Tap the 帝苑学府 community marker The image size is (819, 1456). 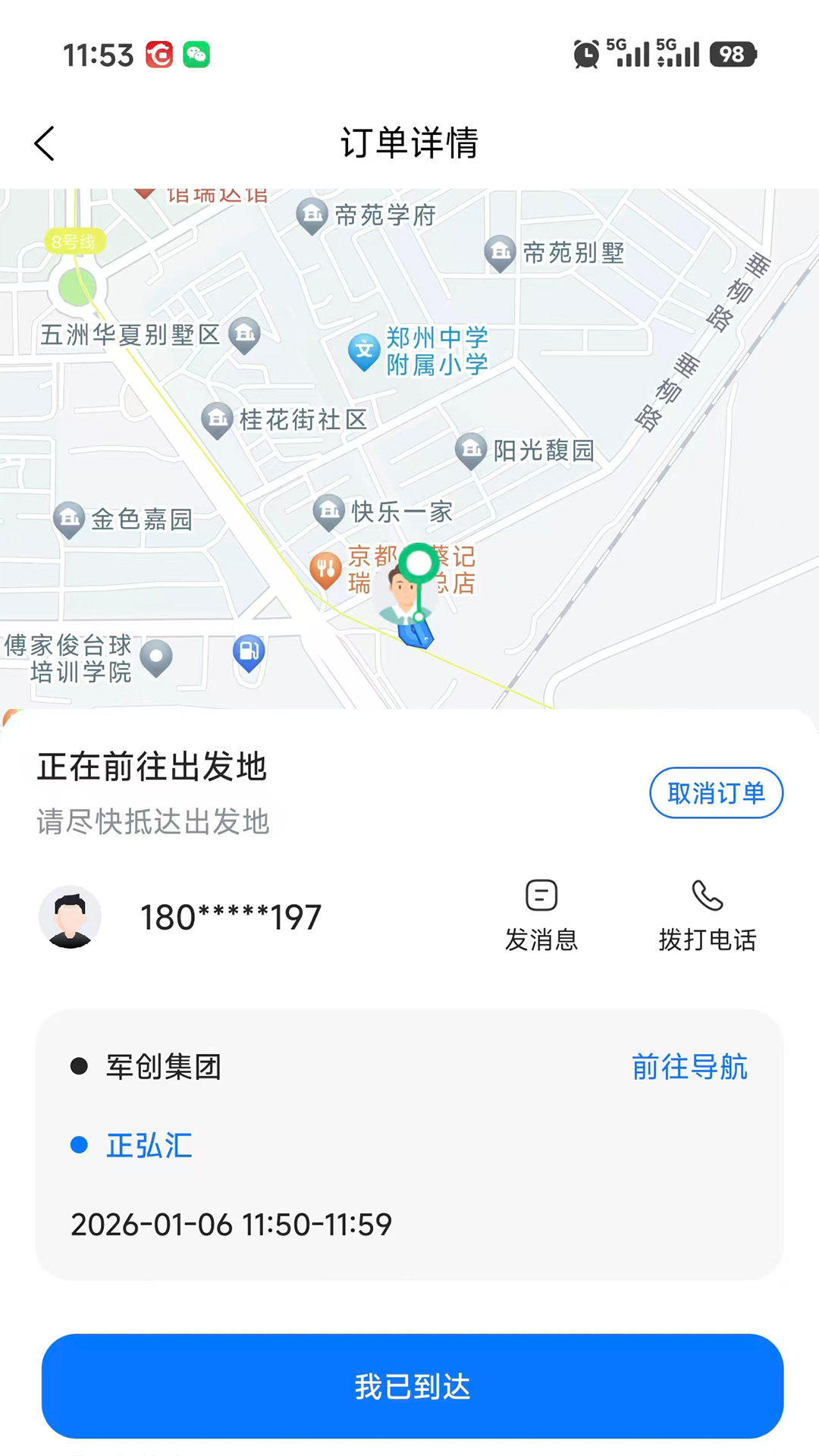312,215
